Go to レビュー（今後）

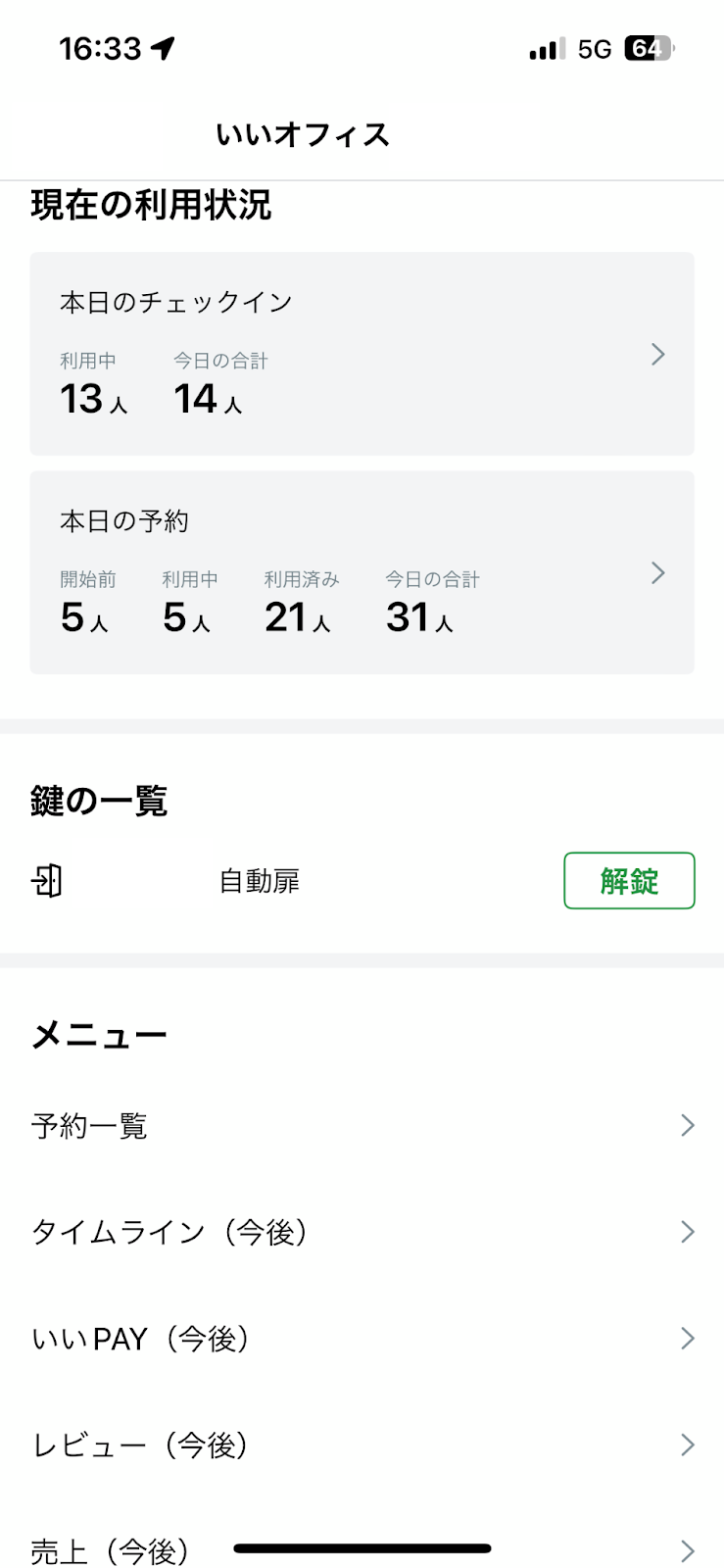pyautogui.click(x=362, y=1445)
